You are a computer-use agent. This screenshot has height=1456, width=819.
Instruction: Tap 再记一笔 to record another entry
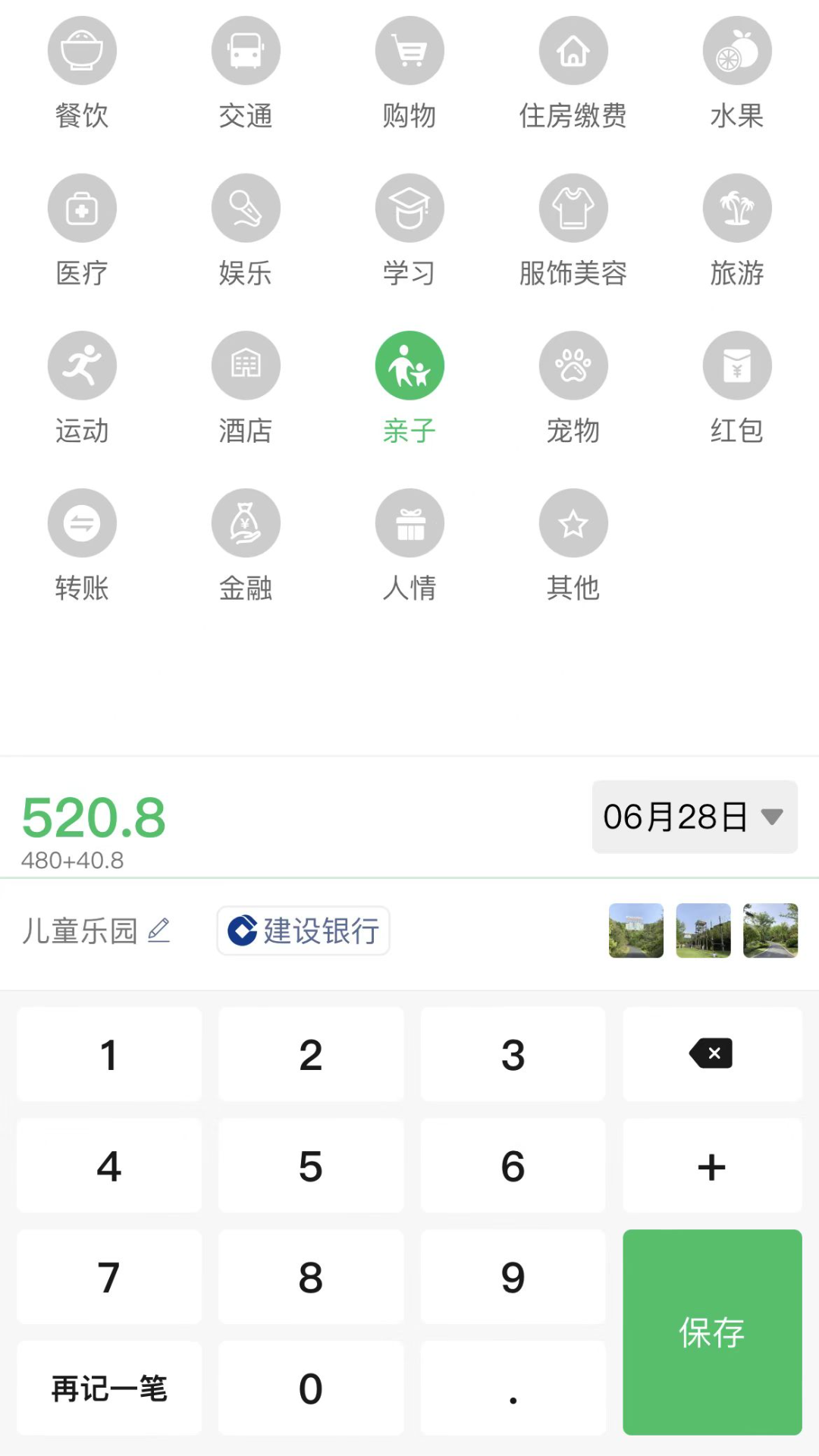coord(108,1388)
